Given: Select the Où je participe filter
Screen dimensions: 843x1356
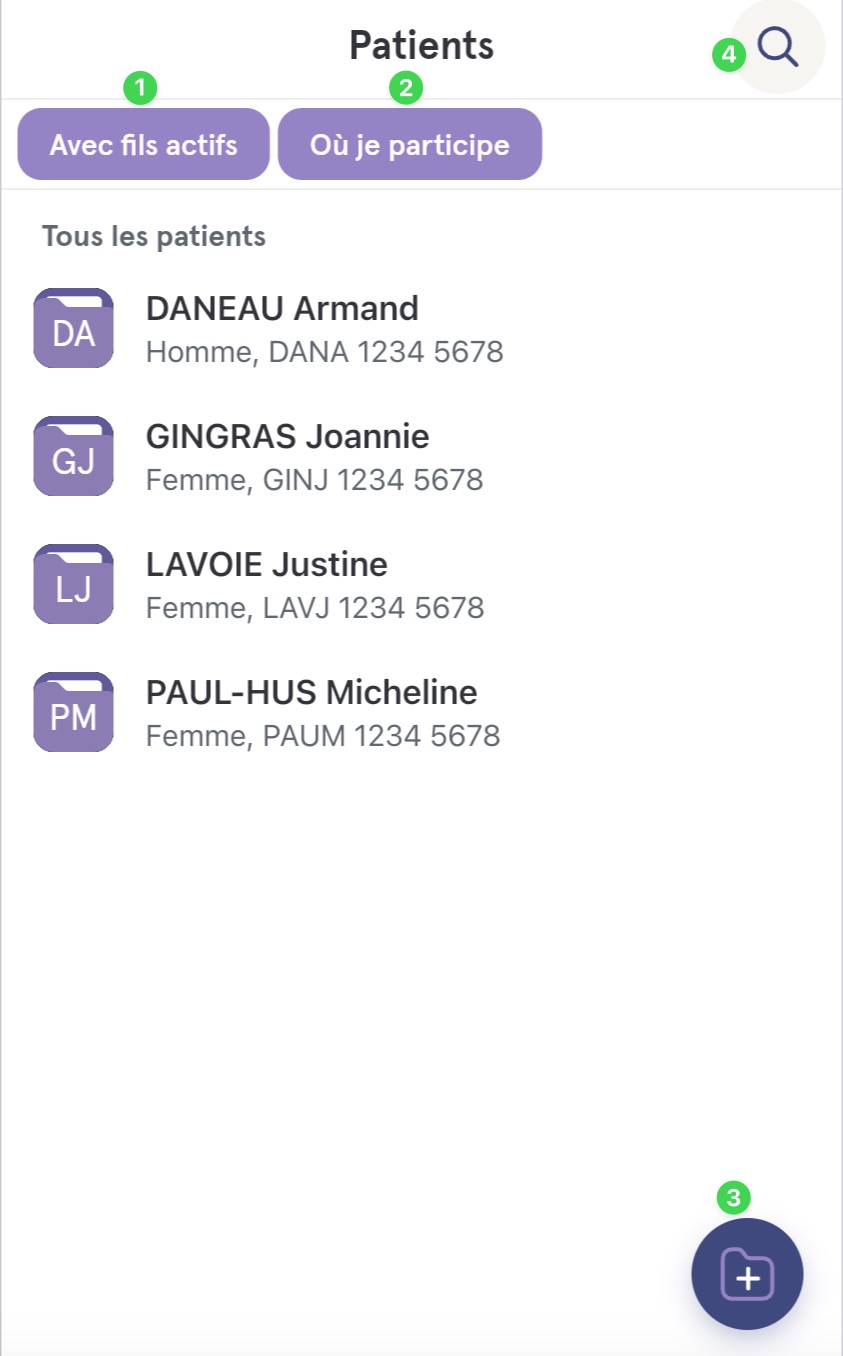Looking at the screenshot, I should point(410,145).
